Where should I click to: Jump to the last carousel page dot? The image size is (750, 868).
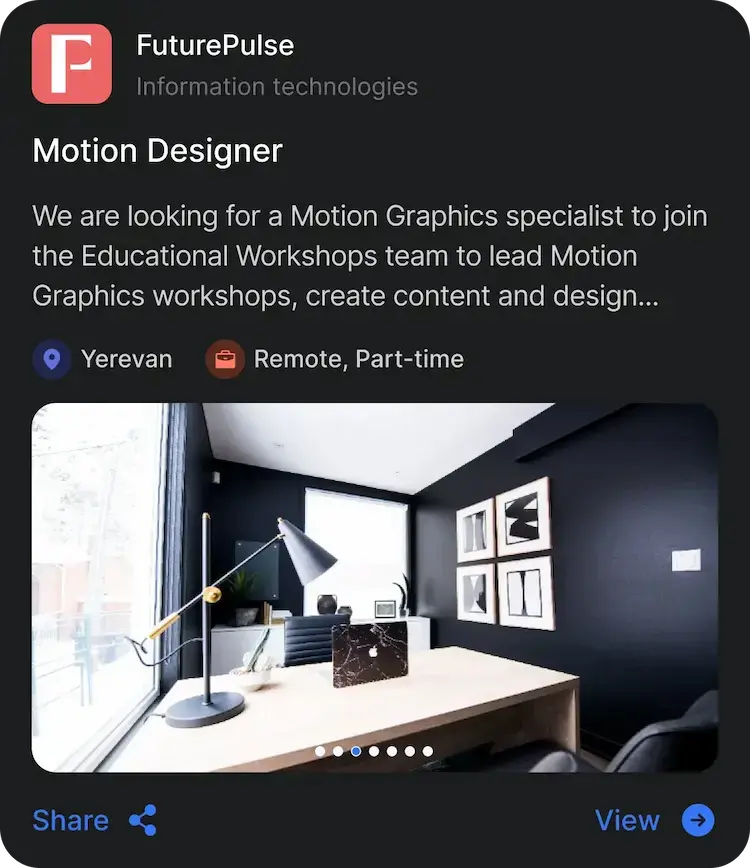pos(428,751)
